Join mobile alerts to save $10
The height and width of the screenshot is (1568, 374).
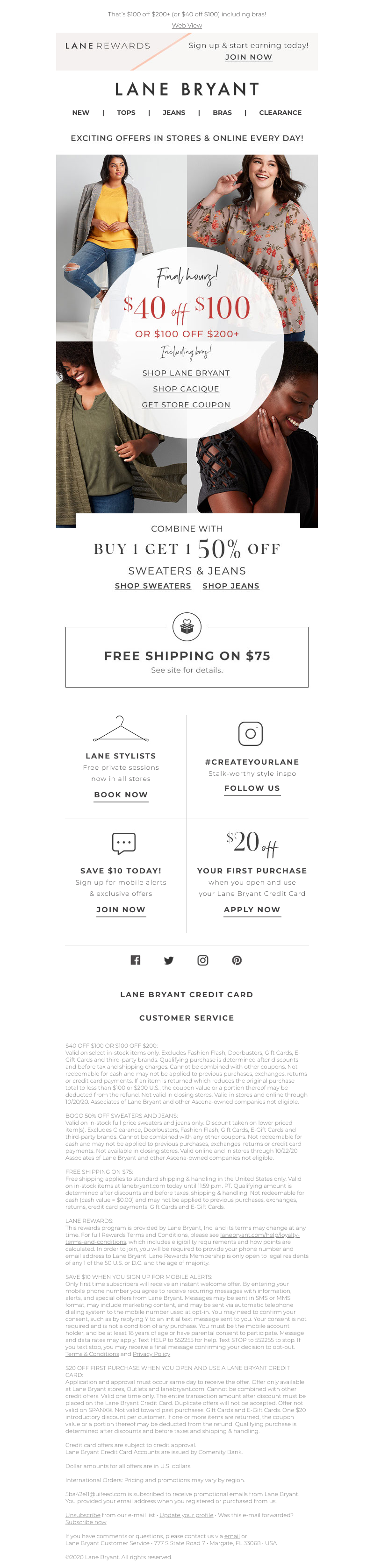121,910
